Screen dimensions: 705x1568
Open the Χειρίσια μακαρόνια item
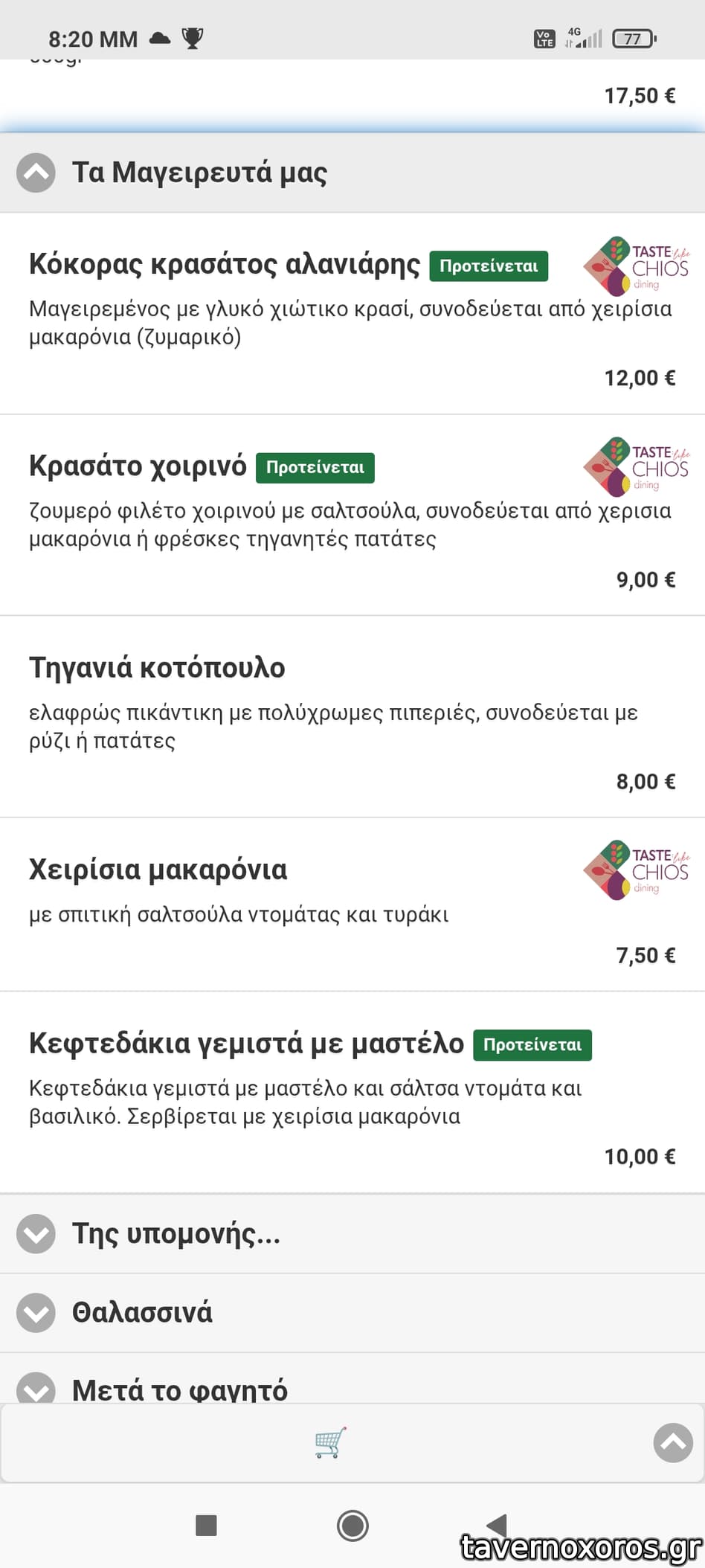click(158, 870)
